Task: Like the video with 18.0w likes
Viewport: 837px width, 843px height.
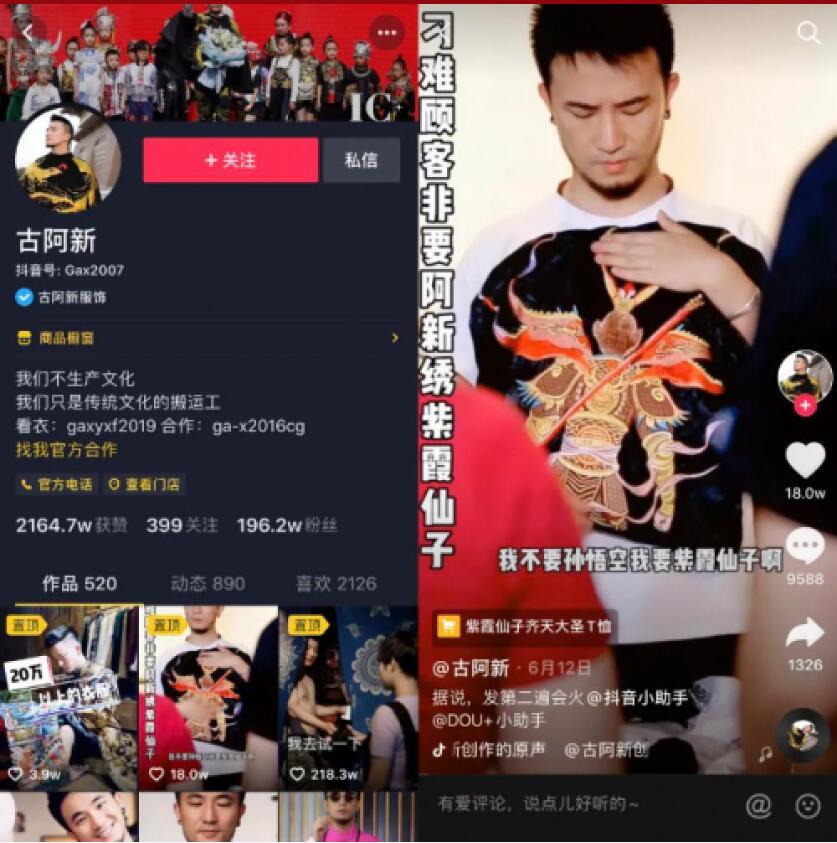Action: pos(805,462)
